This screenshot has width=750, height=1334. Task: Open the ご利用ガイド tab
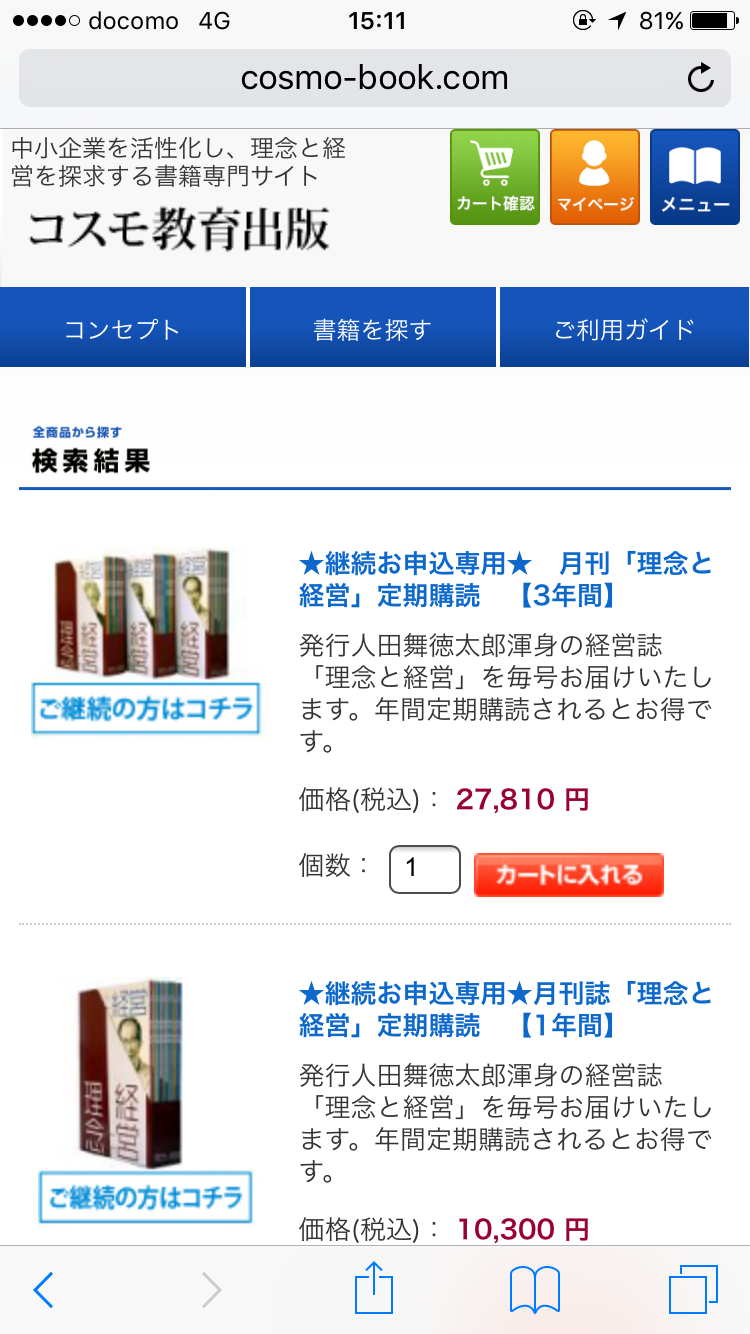pos(625,328)
